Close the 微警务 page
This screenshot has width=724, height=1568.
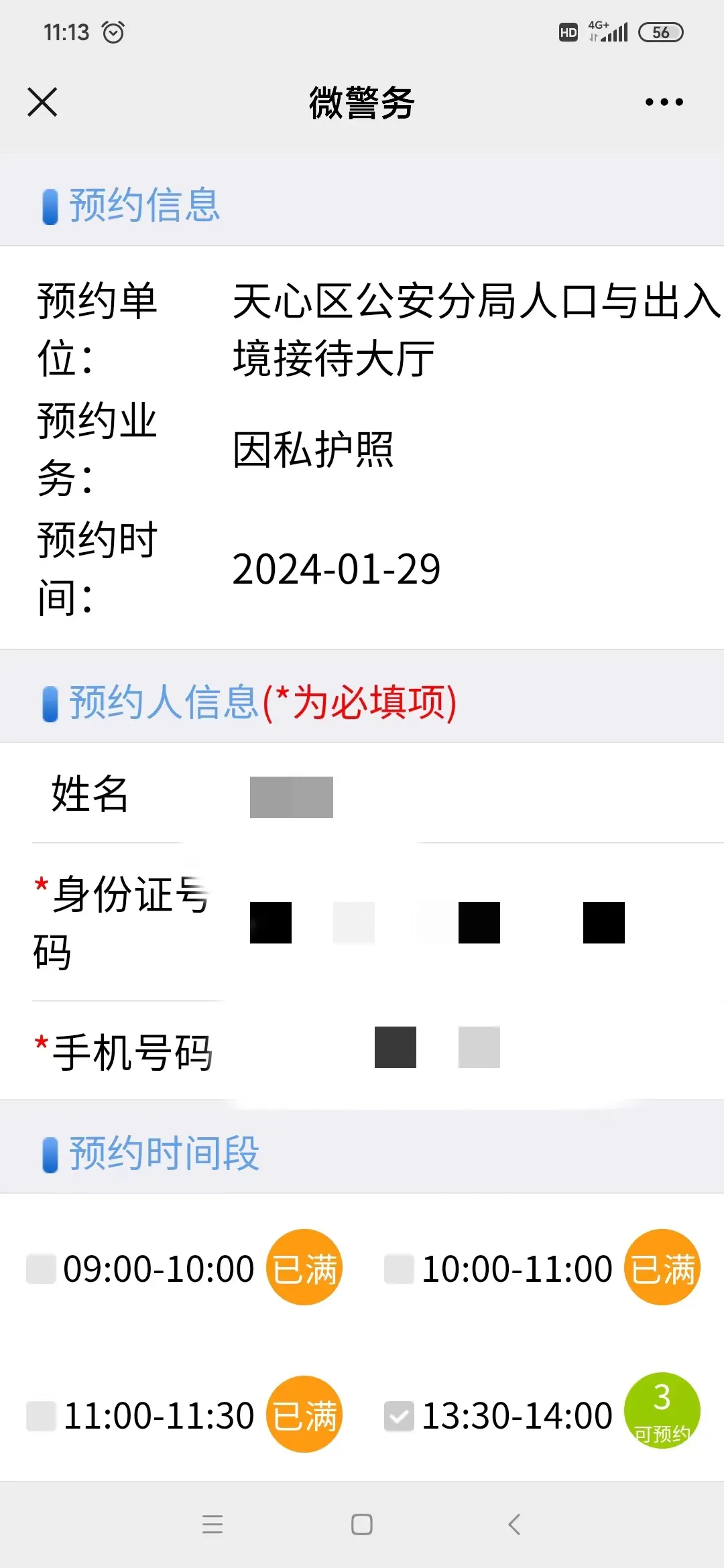pyautogui.click(x=42, y=102)
